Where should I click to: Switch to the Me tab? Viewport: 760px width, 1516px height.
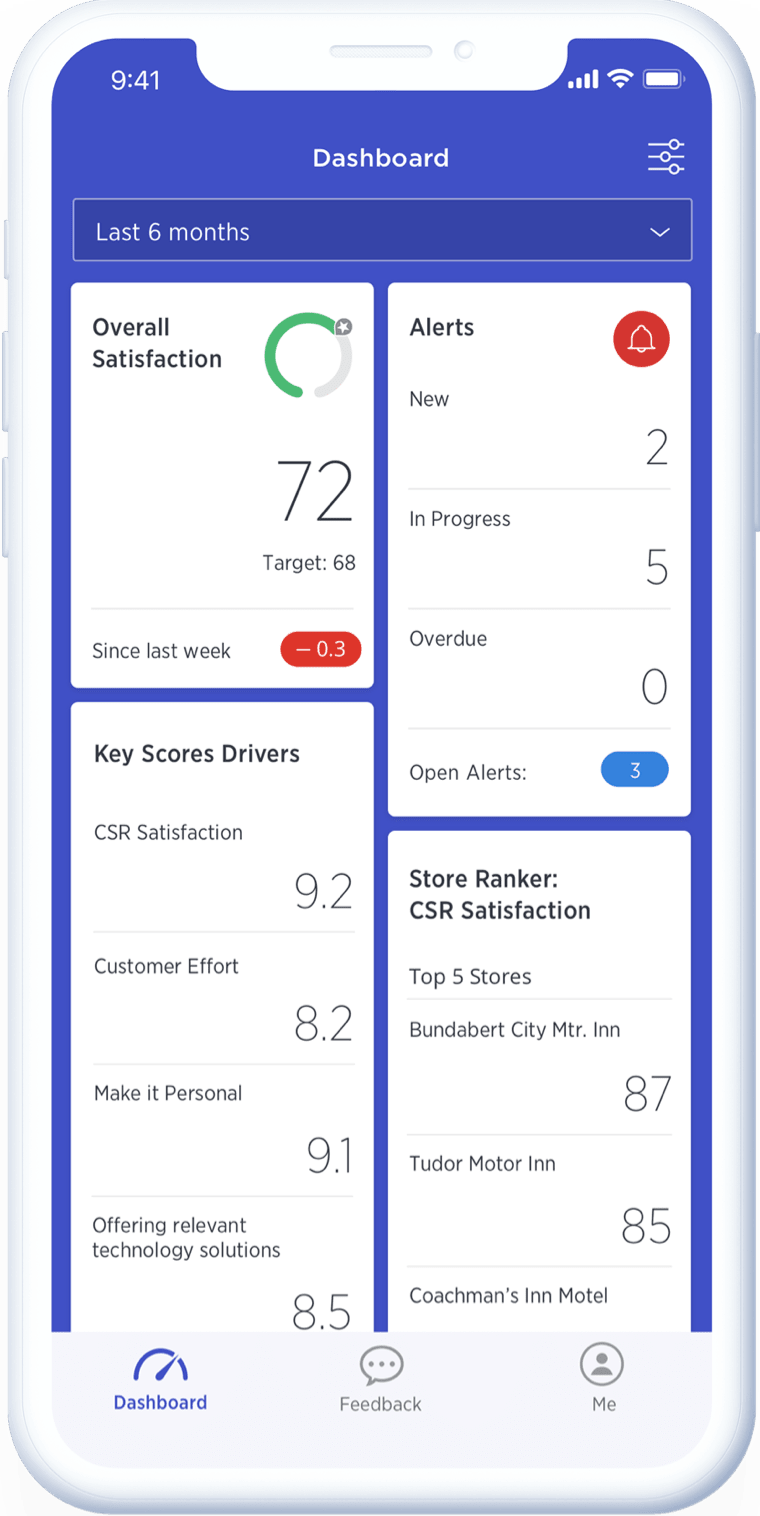pos(602,1380)
